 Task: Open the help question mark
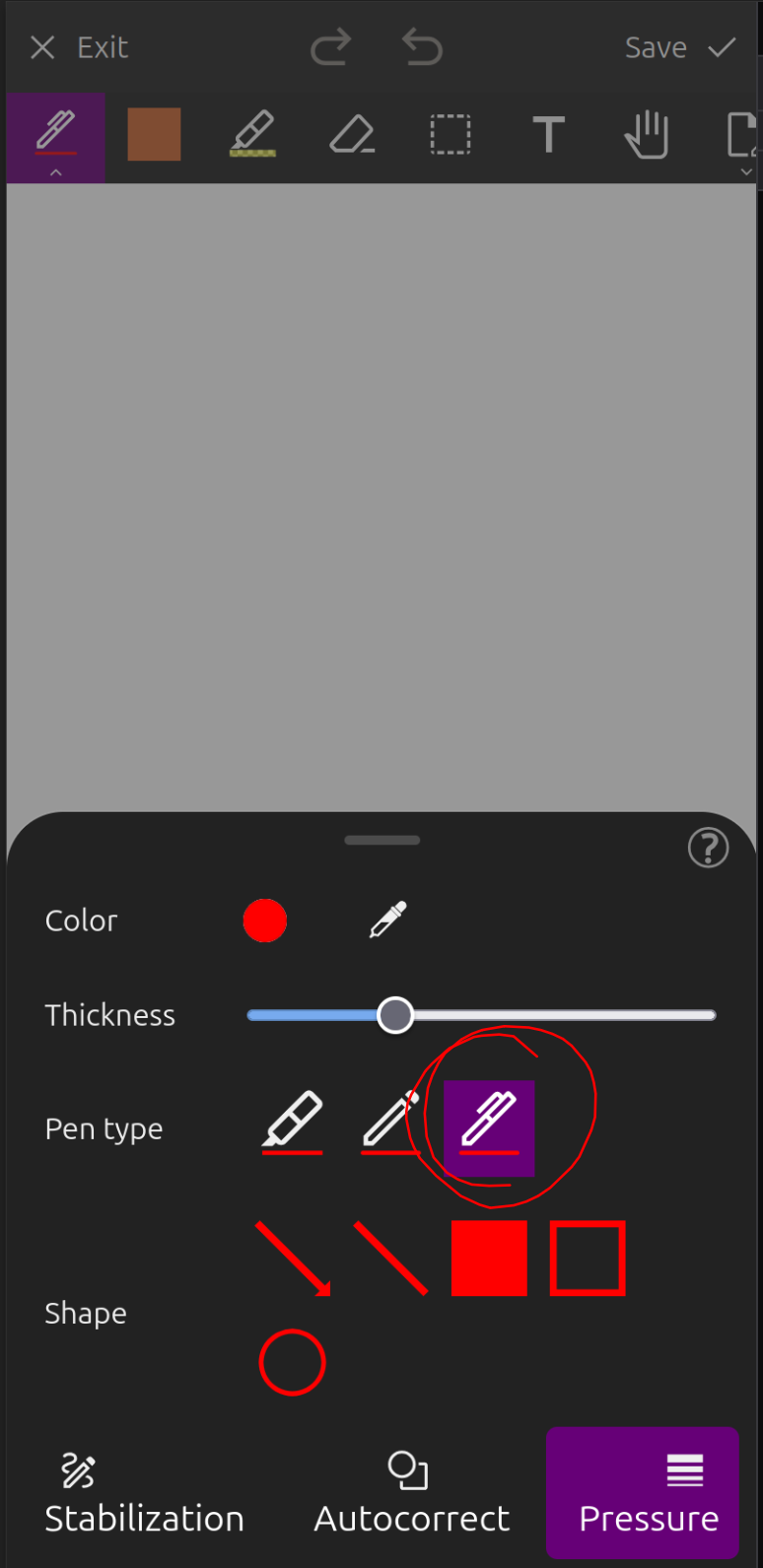708,848
